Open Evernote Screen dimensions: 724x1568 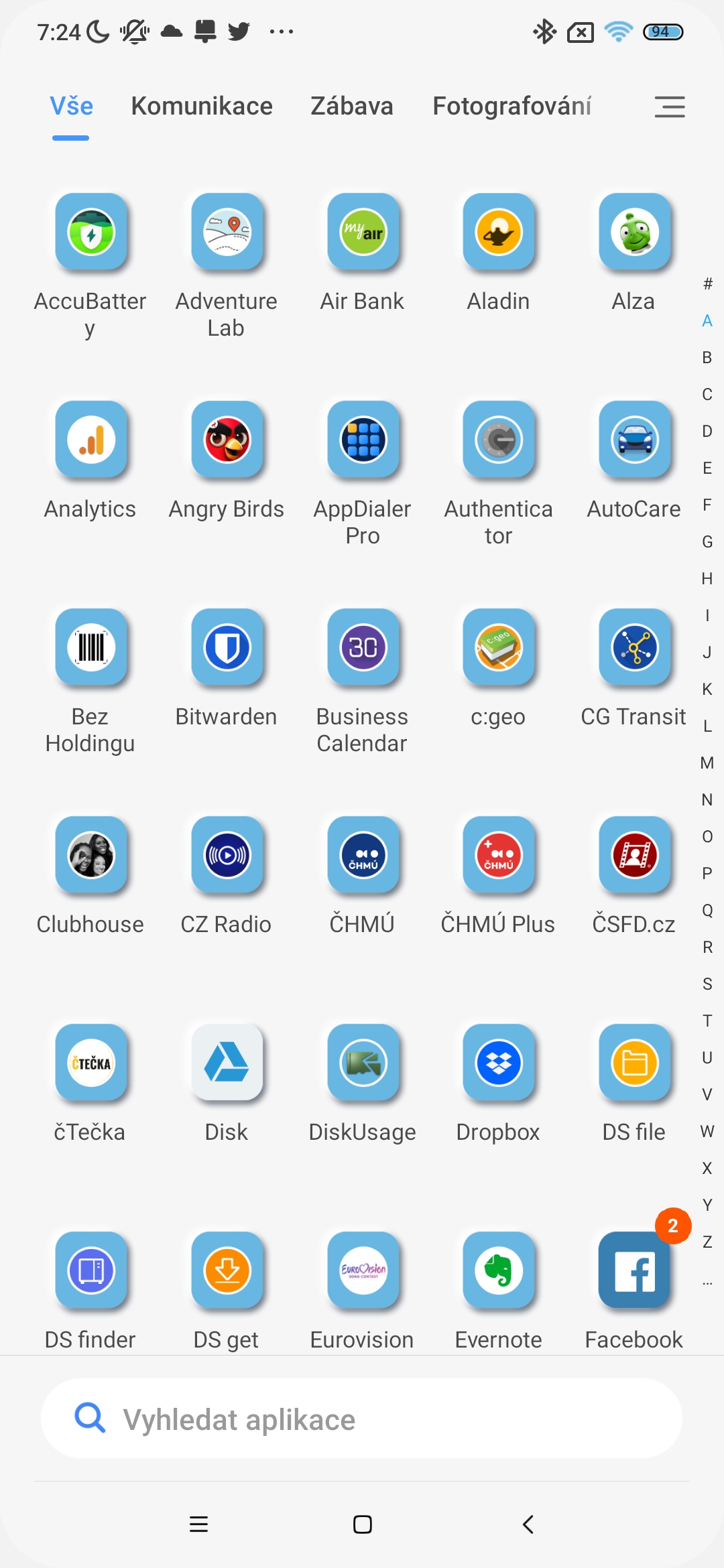498,1271
